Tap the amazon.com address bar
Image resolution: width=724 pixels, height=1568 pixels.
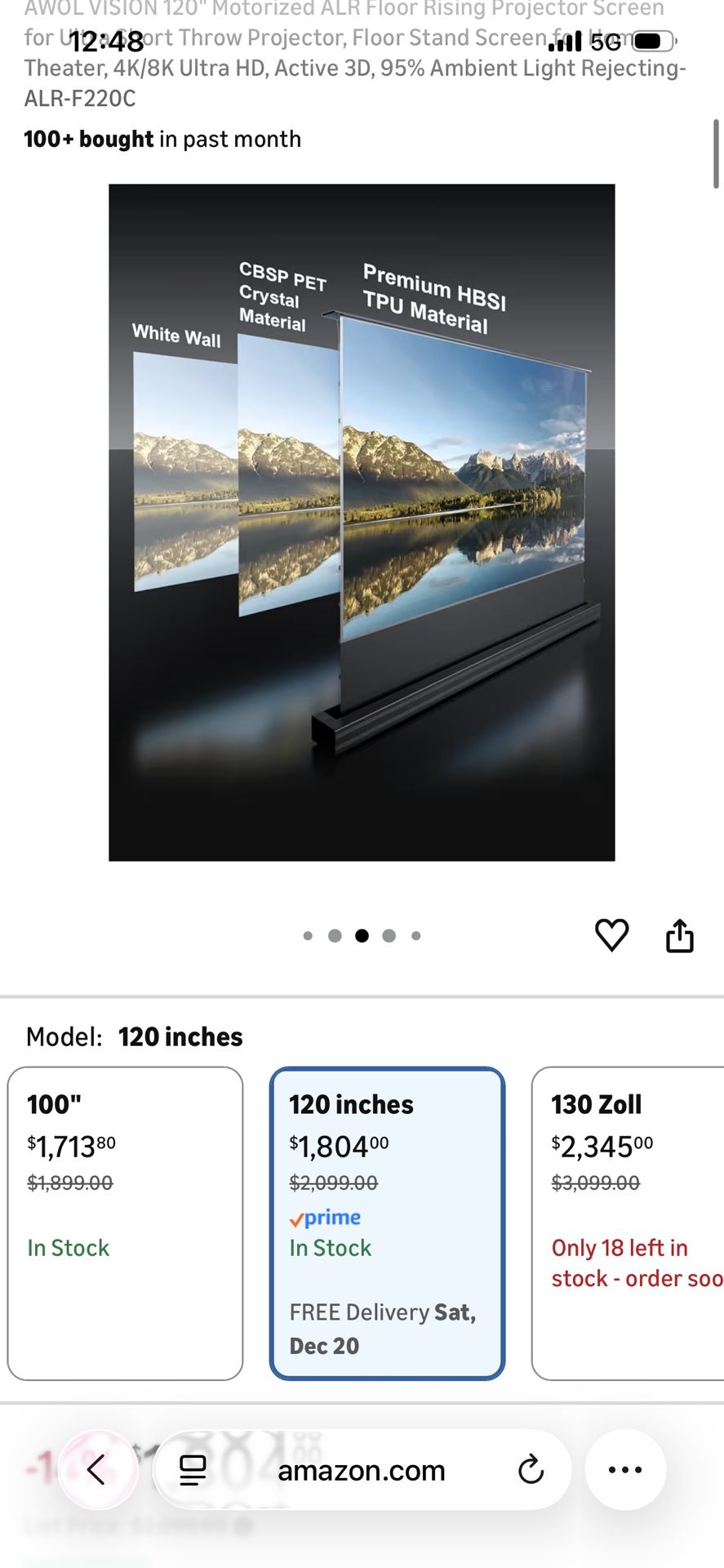(362, 1470)
